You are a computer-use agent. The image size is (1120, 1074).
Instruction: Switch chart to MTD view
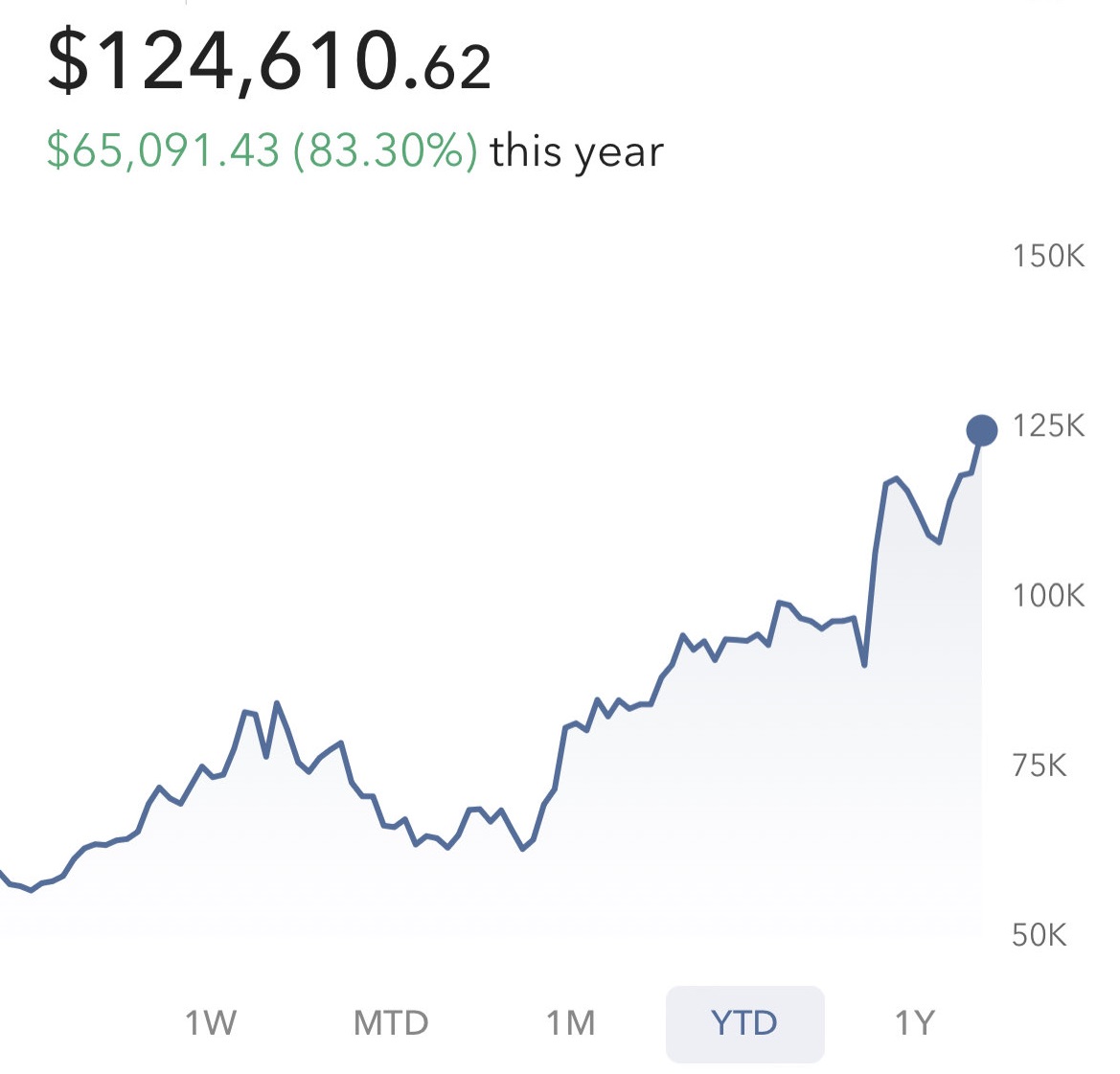391,1023
